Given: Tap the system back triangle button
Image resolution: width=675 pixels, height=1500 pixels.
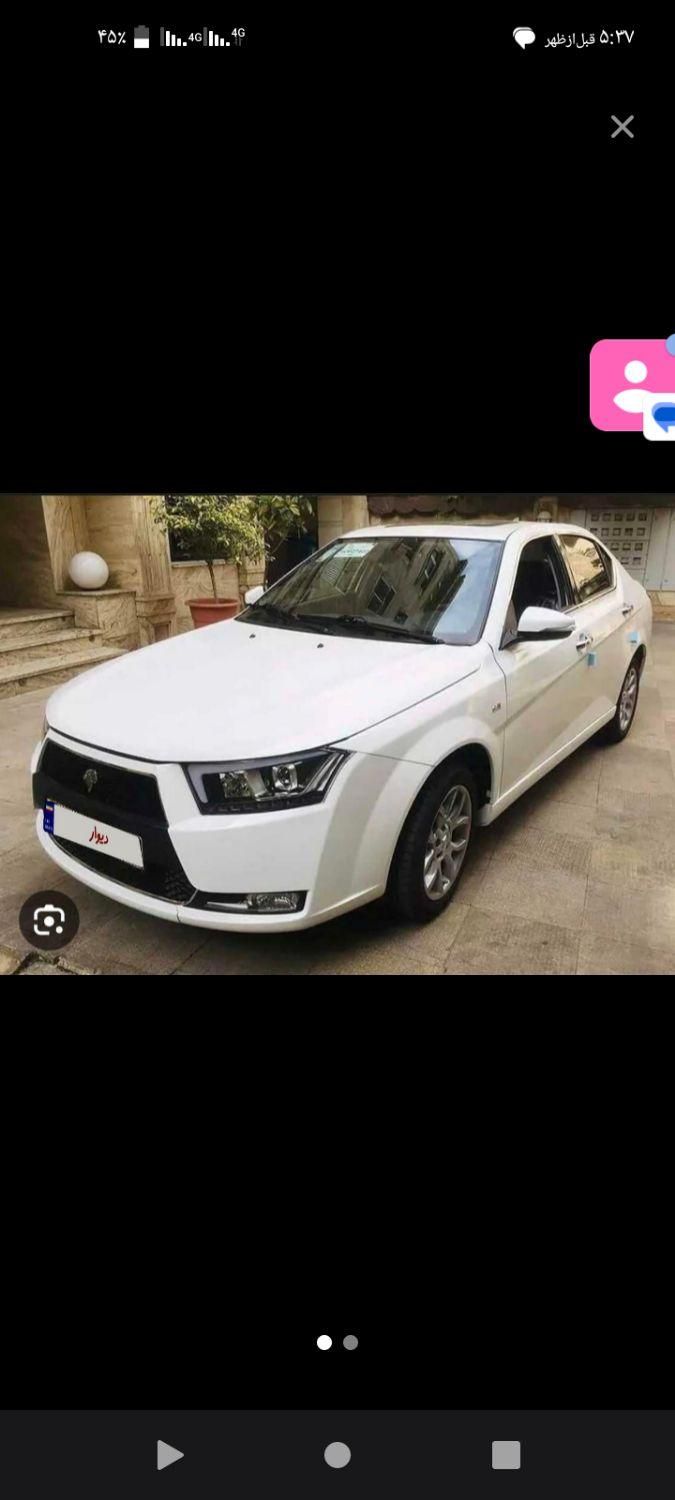Looking at the screenshot, I should tap(169, 1455).
